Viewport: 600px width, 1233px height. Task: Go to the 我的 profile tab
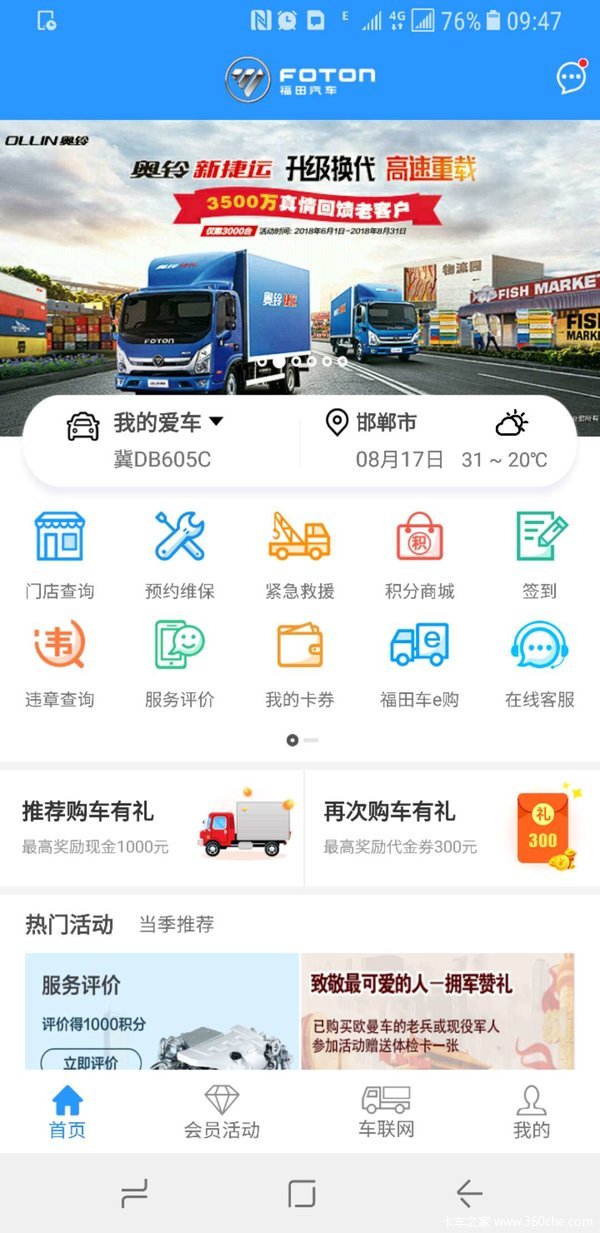(x=531, y=1113)
